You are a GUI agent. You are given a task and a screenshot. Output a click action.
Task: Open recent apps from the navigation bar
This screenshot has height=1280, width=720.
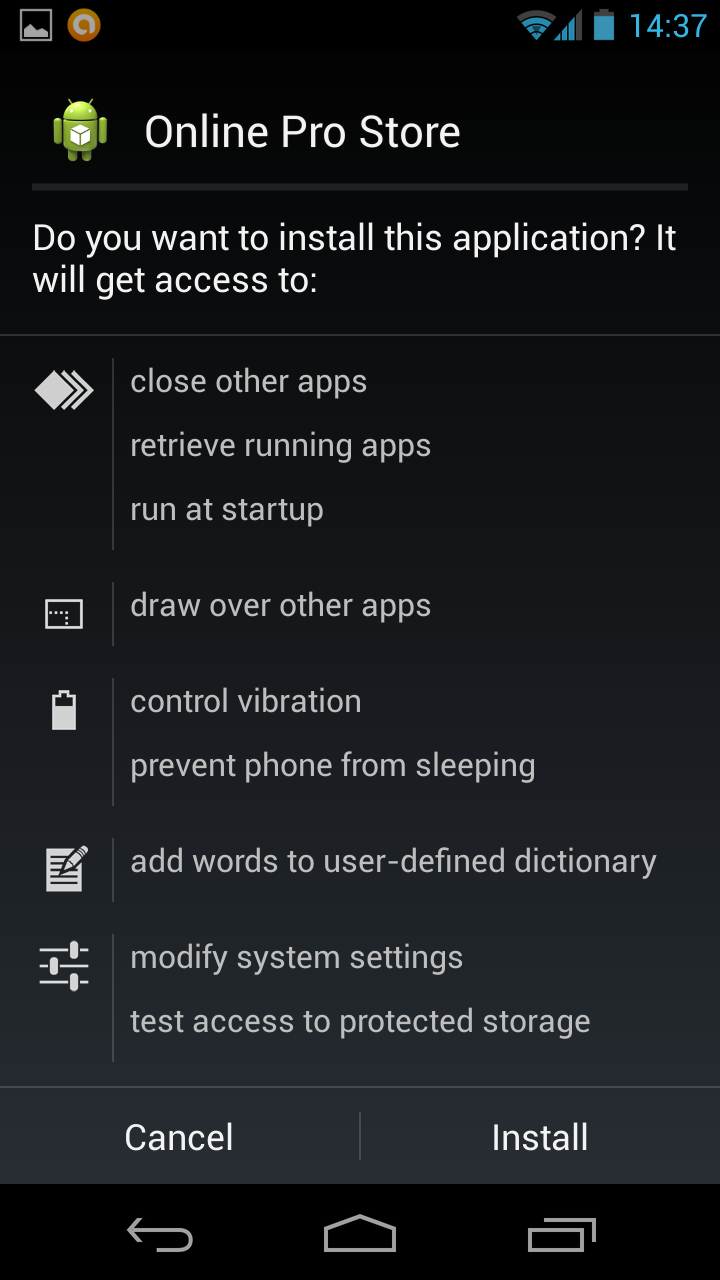pyautogui.click(x=561, y=1234)
